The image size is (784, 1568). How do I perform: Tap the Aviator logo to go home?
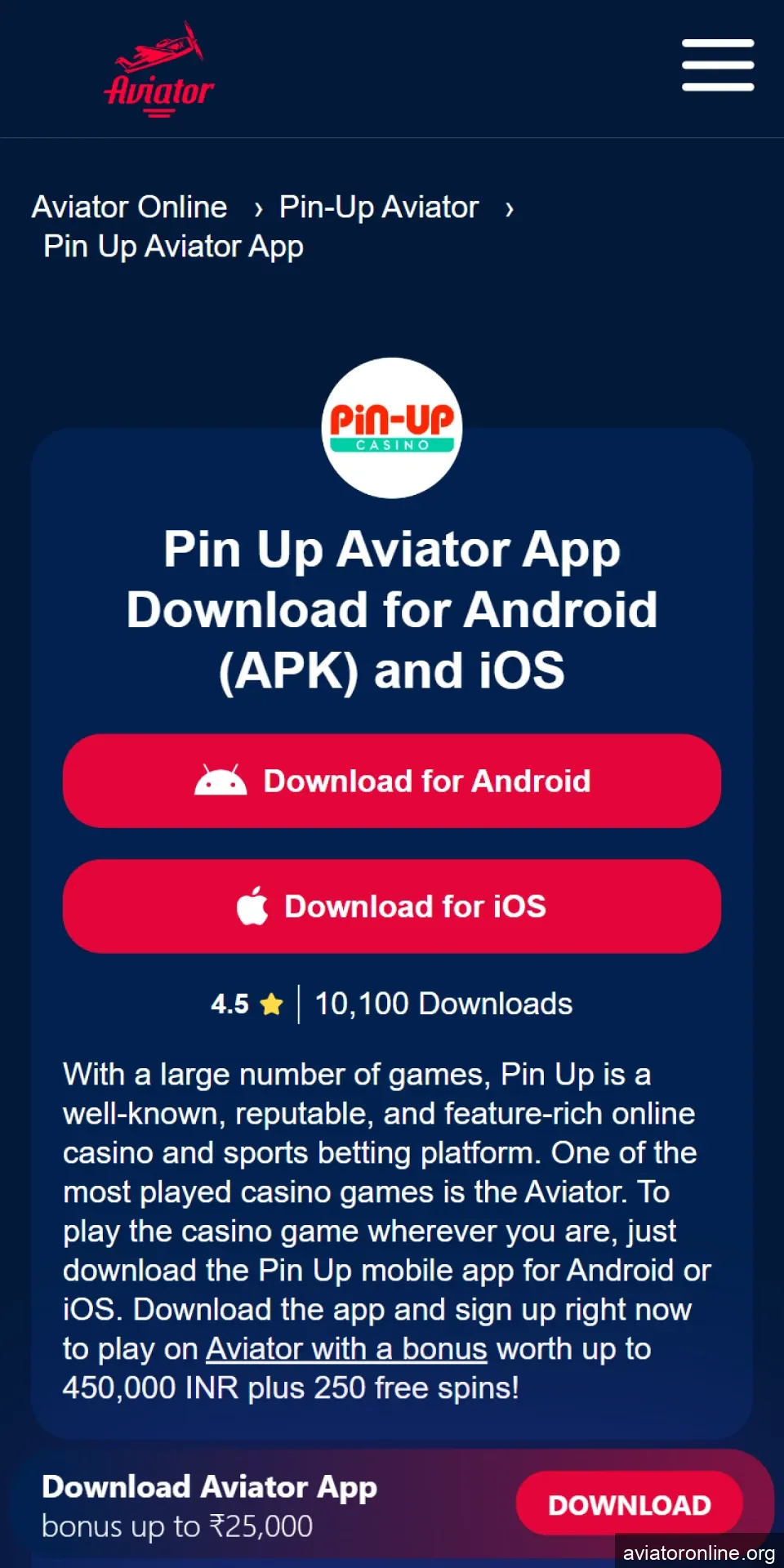[160, 70]
